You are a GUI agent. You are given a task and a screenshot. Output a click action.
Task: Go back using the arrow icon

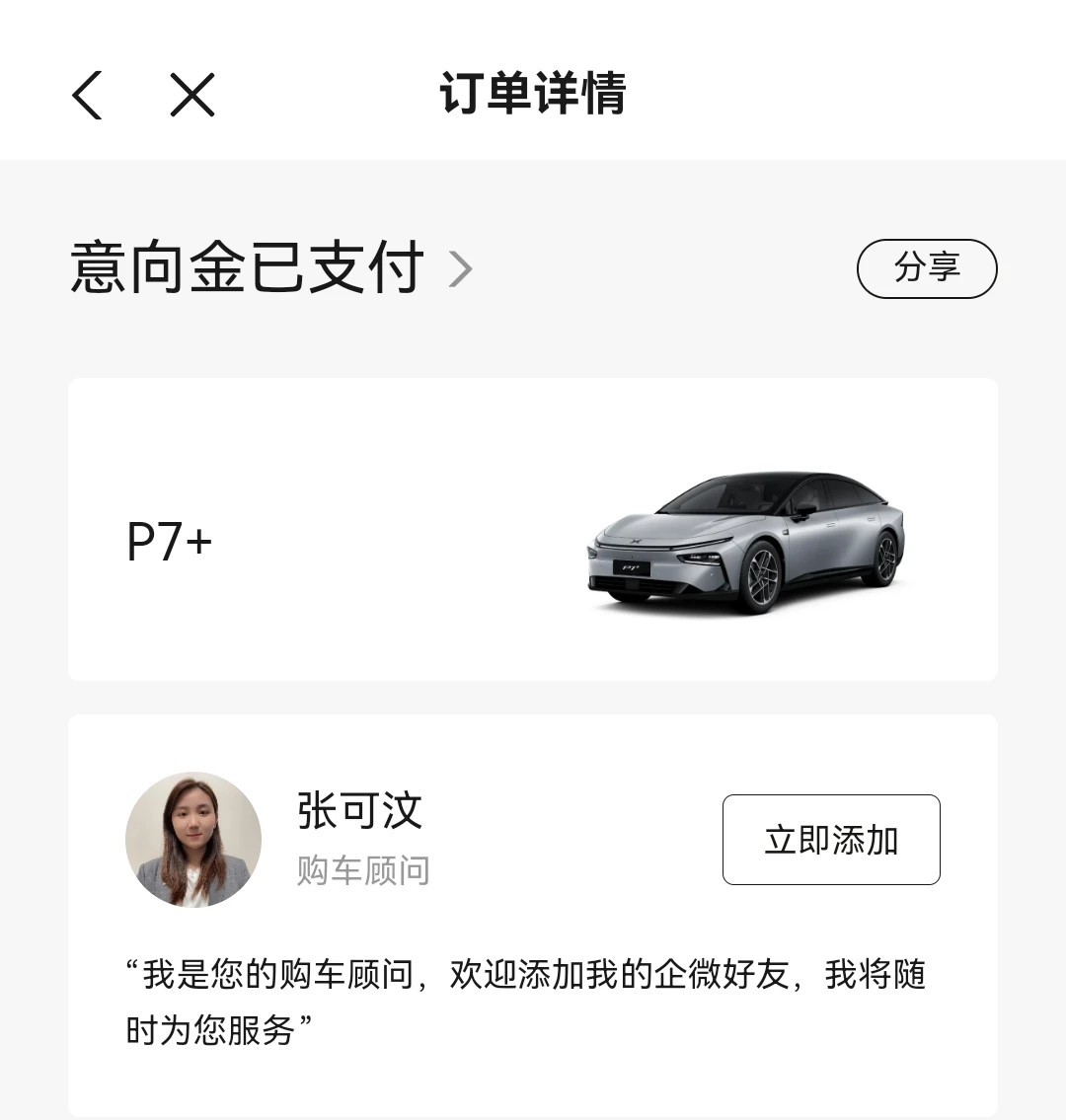click(88, 96)
